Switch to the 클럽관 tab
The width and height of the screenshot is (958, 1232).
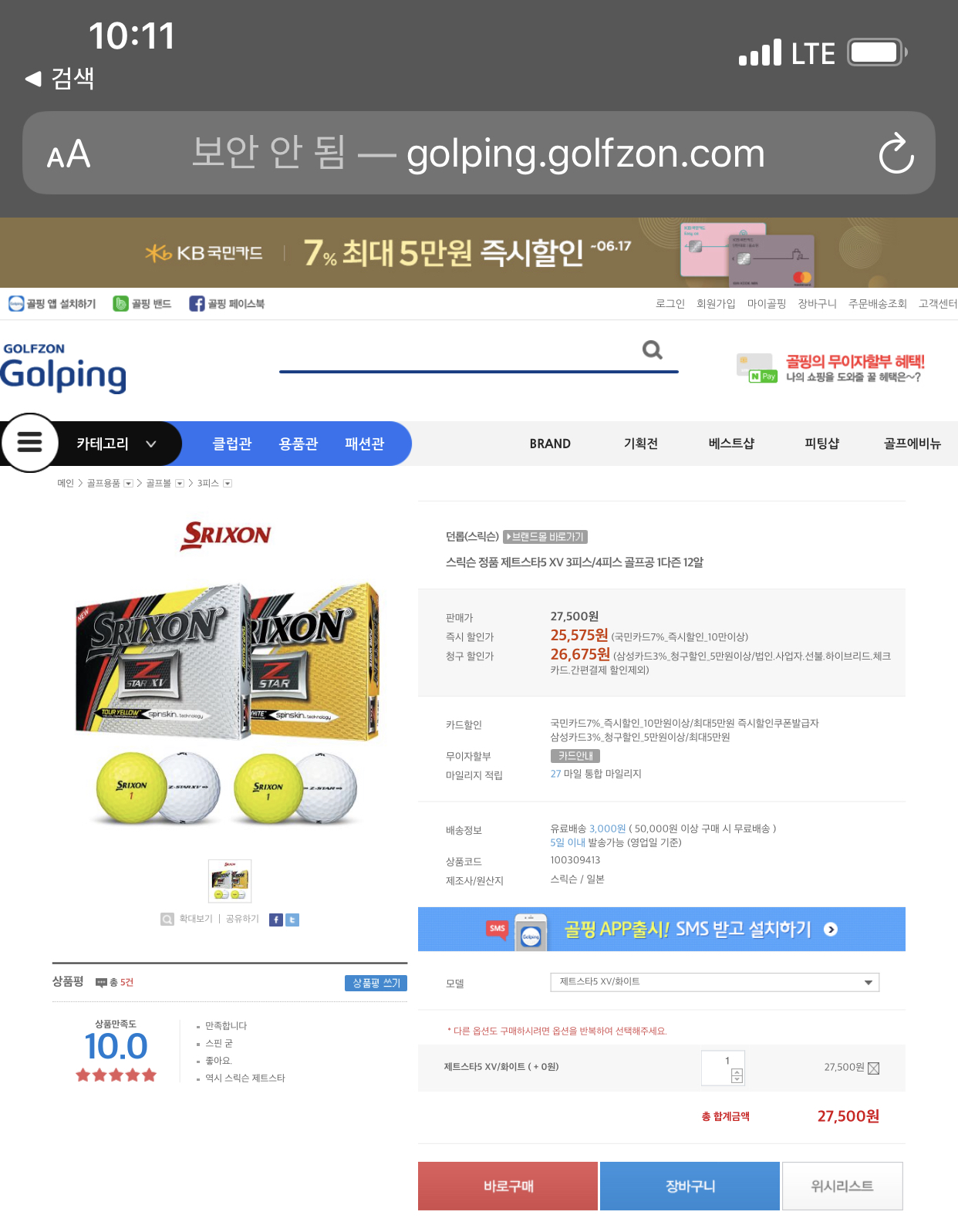click(x=231, y=444)
